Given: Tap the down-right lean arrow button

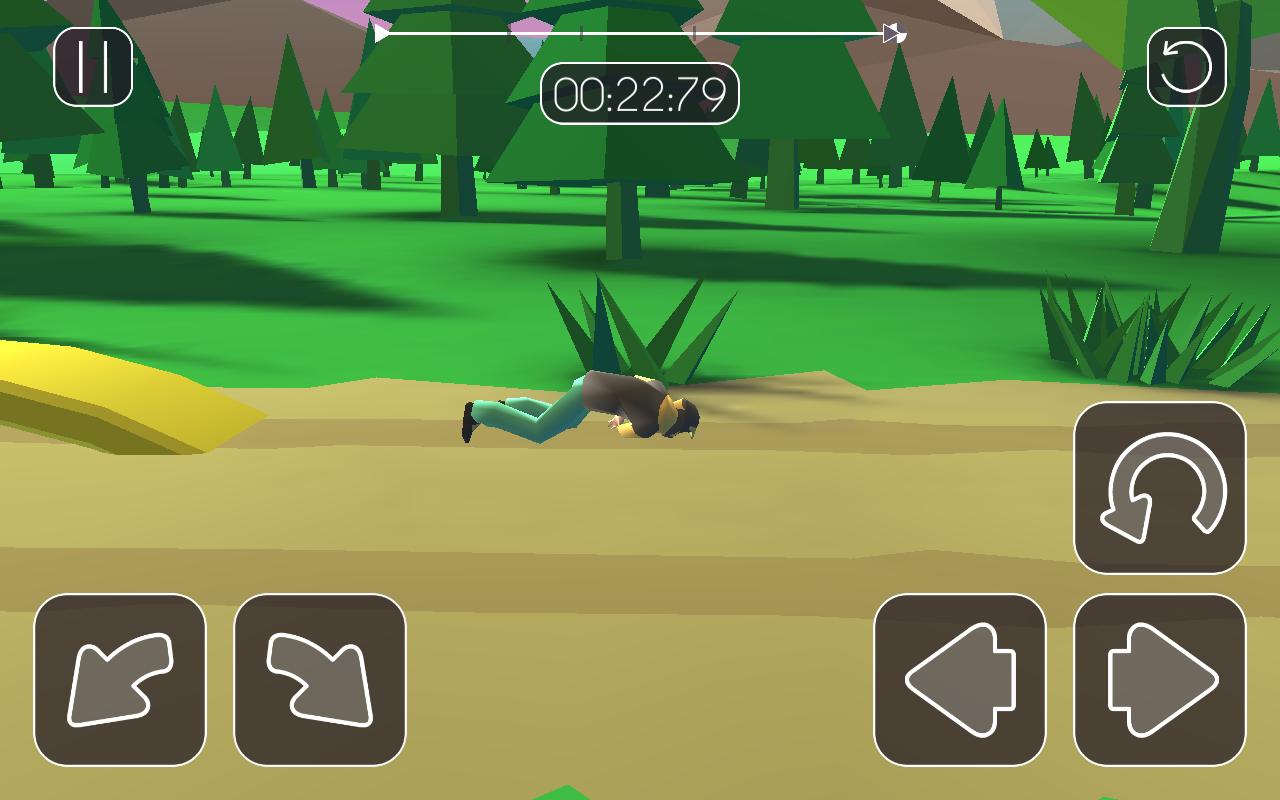Looking at the screenshot, I should [320, 680].
